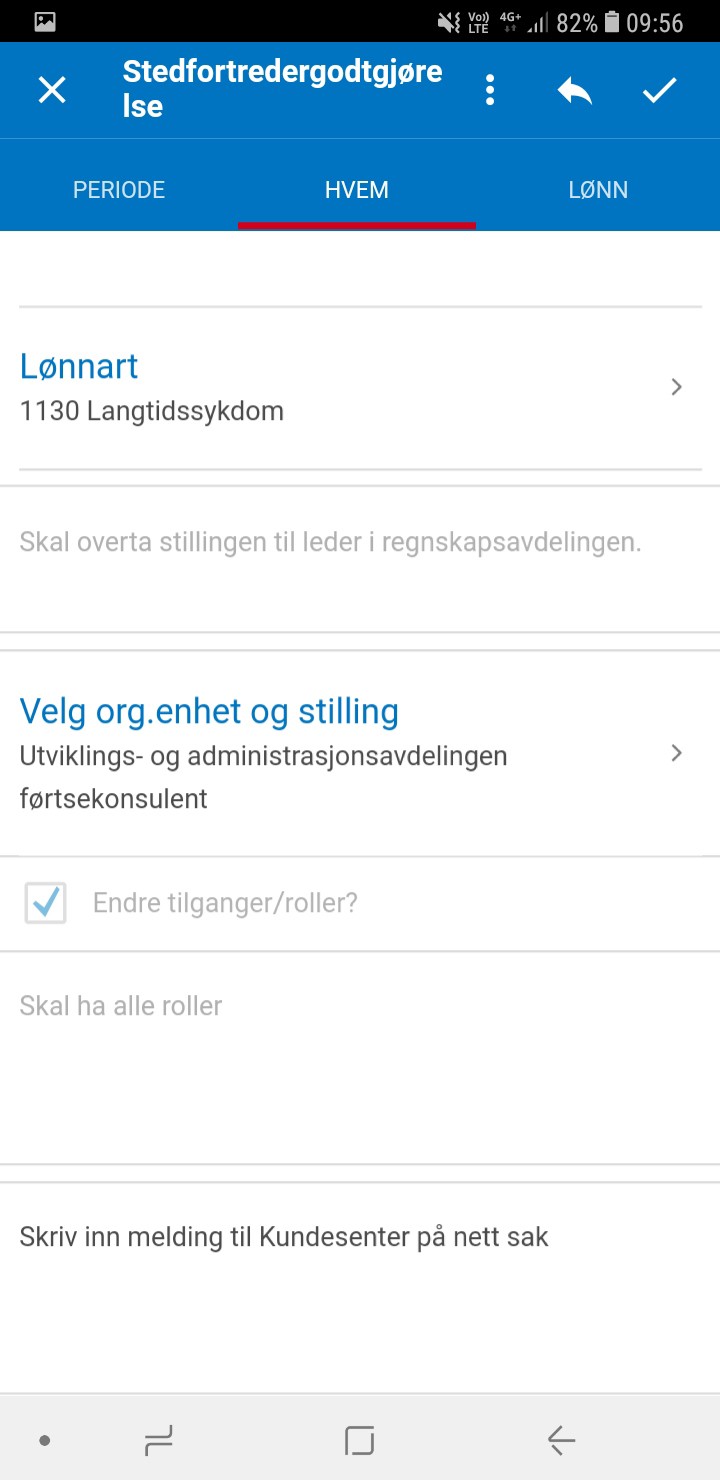
Task: Close the Stedfortredergodtgjørelse form
Action: (x=52, y=91)
